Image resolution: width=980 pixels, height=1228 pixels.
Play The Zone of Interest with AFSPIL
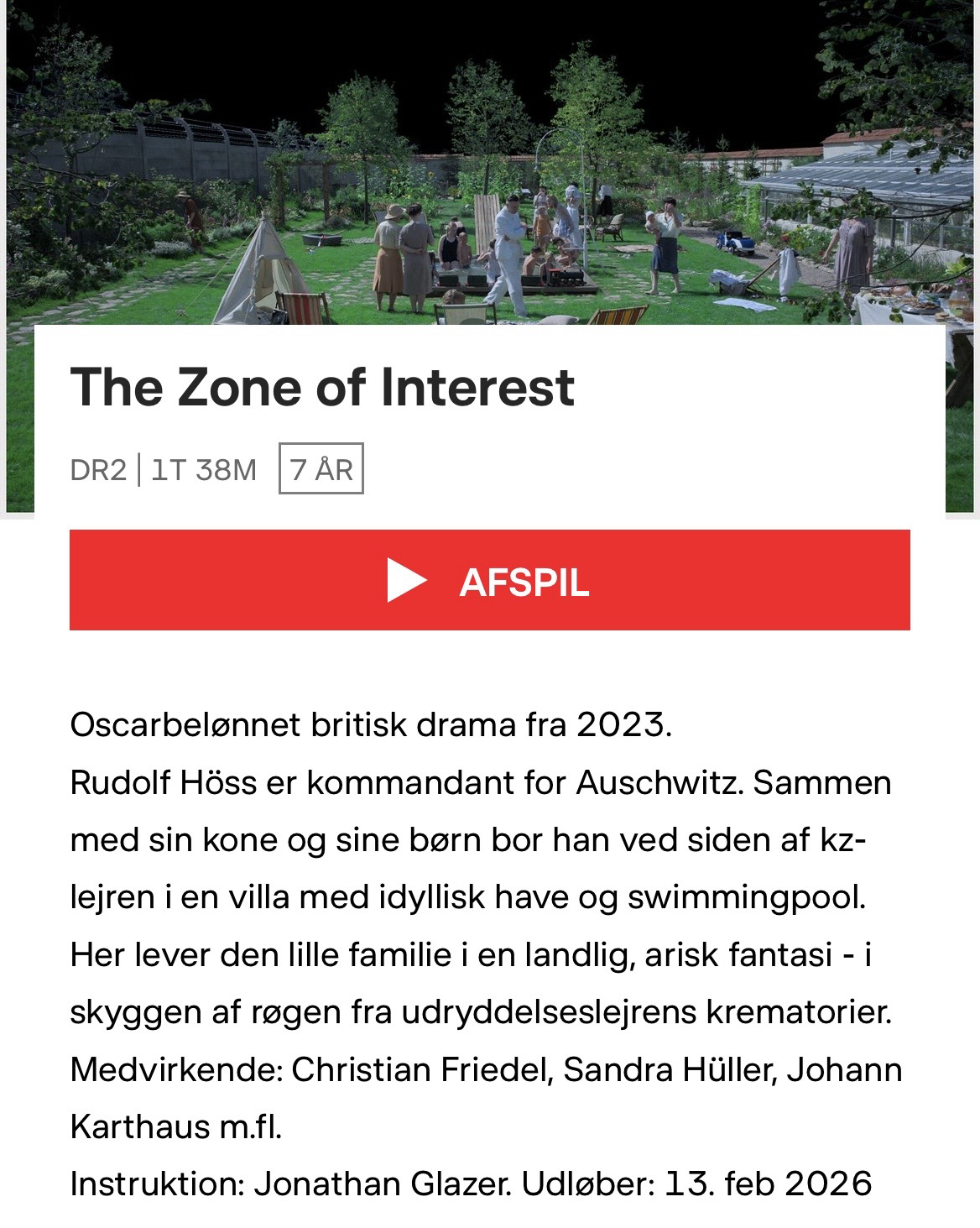490,580
